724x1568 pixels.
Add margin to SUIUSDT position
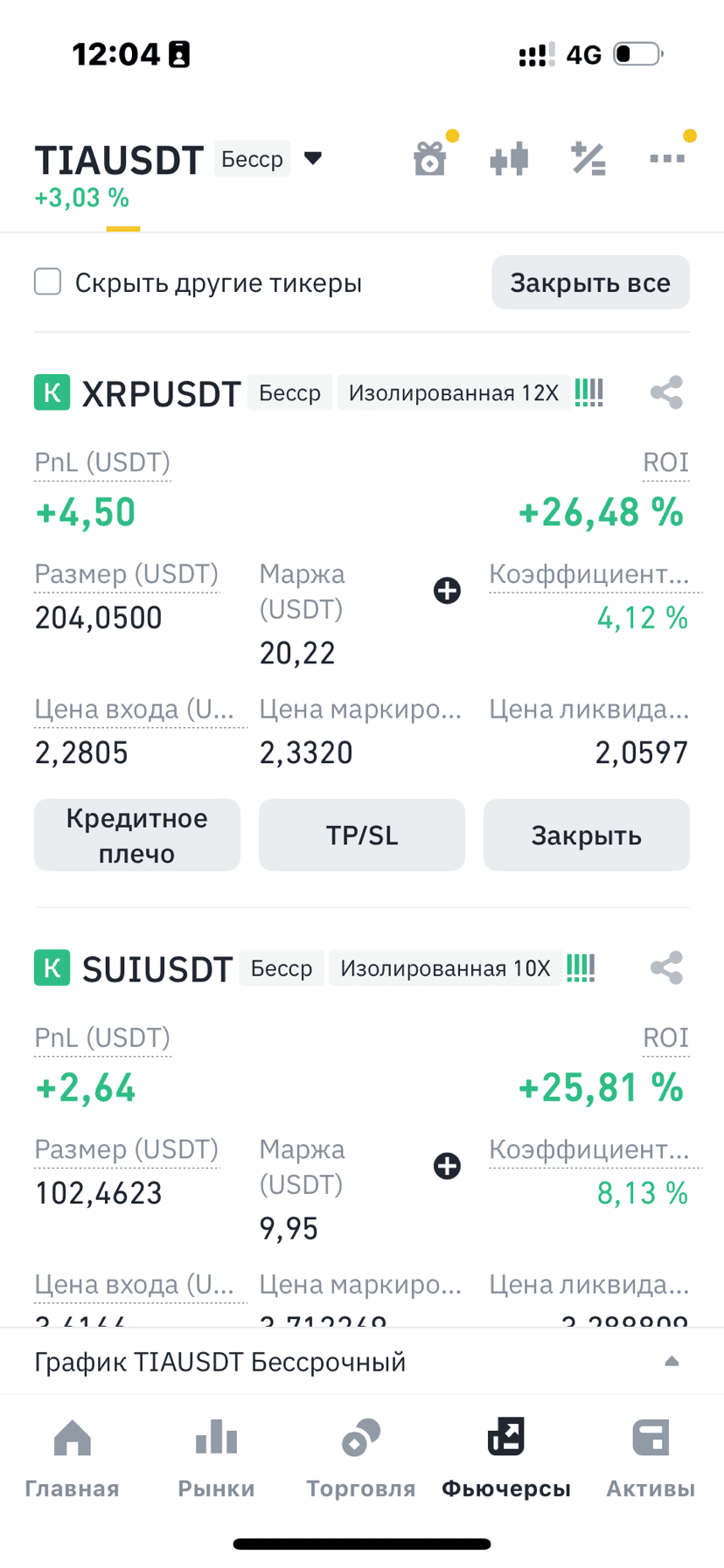point(447,1166)
